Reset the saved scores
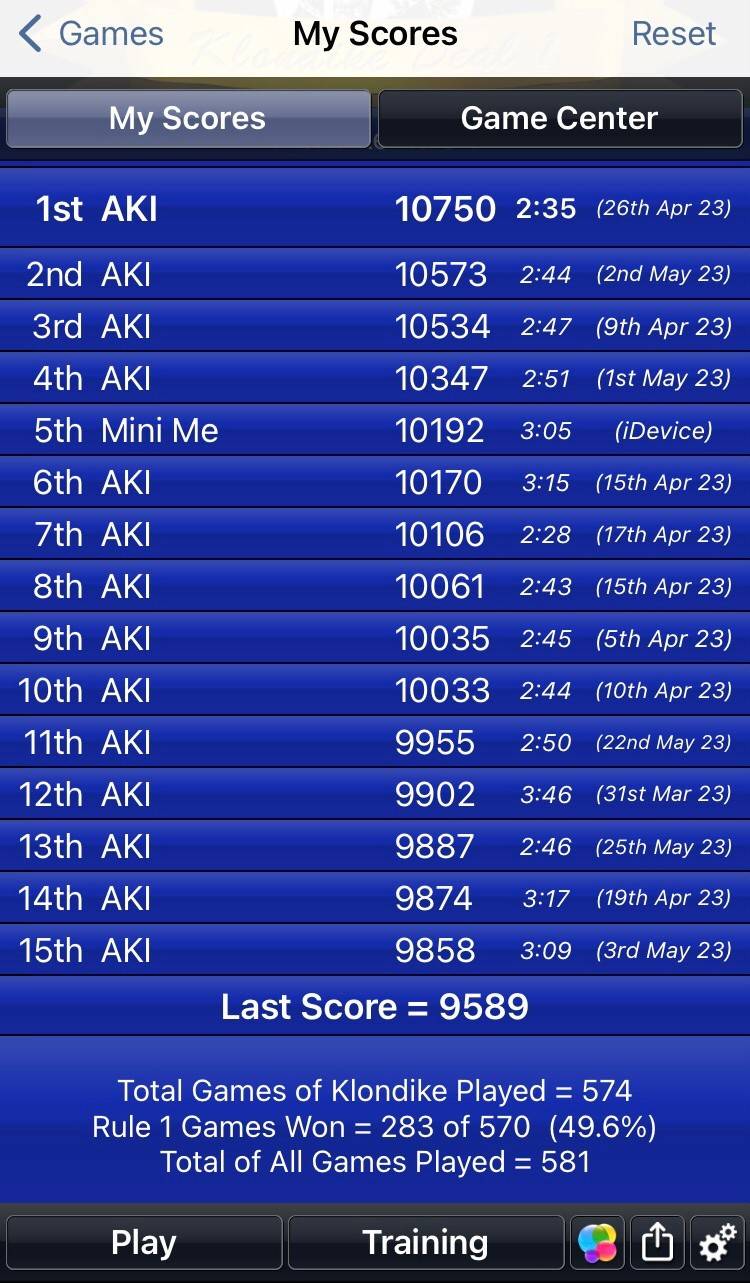 (673, 34)
